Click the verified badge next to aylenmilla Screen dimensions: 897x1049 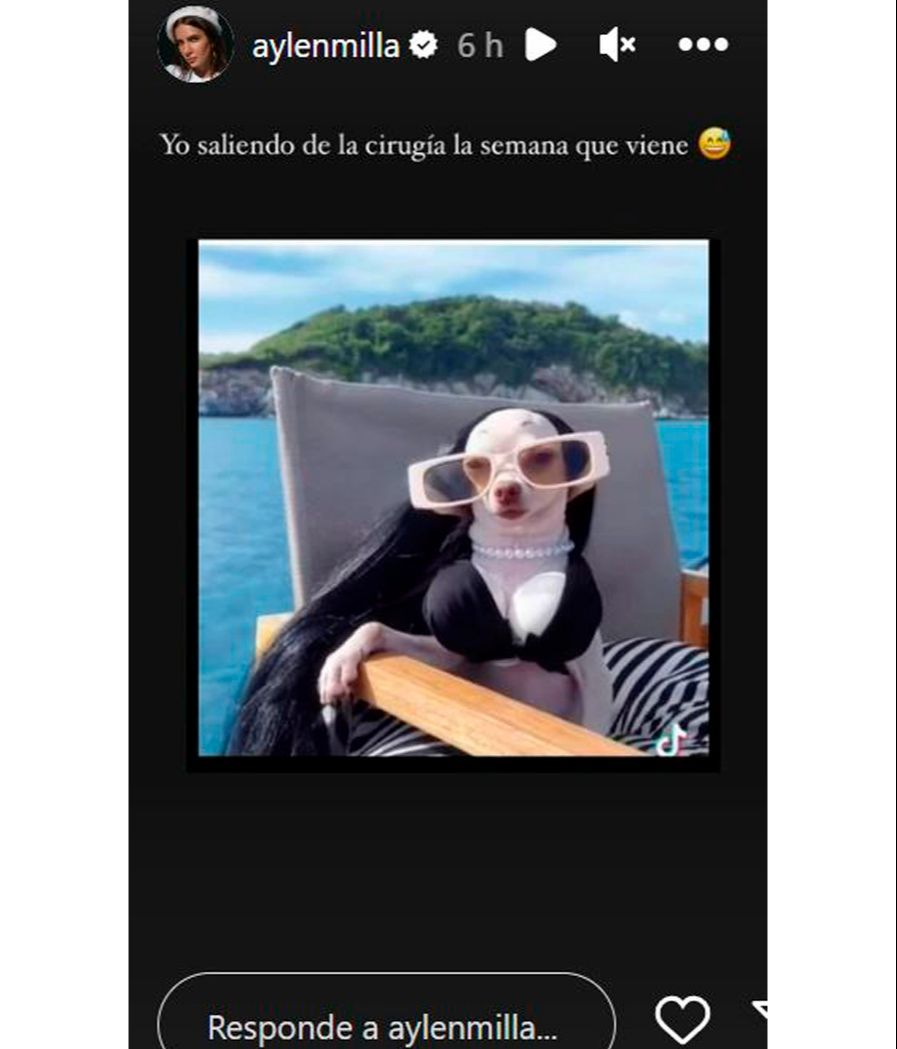[x=425, y=44]
